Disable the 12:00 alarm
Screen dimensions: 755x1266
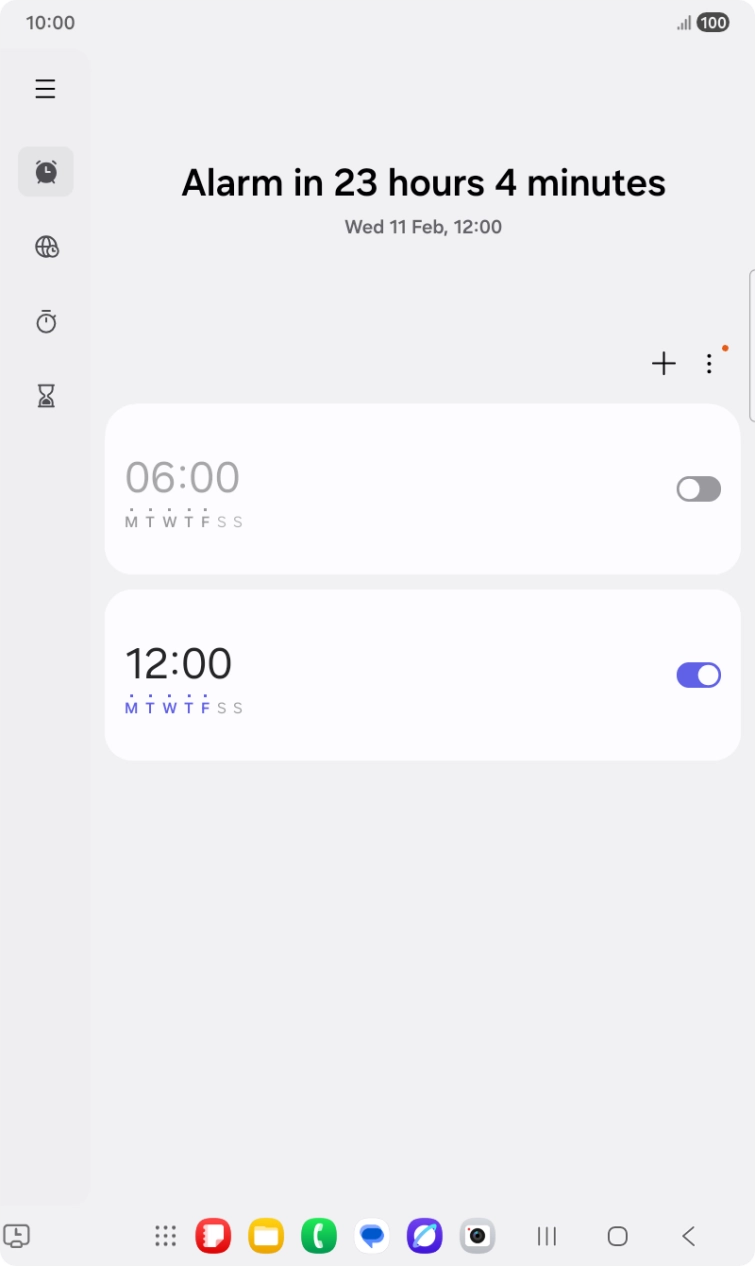(x=697, y=674)
